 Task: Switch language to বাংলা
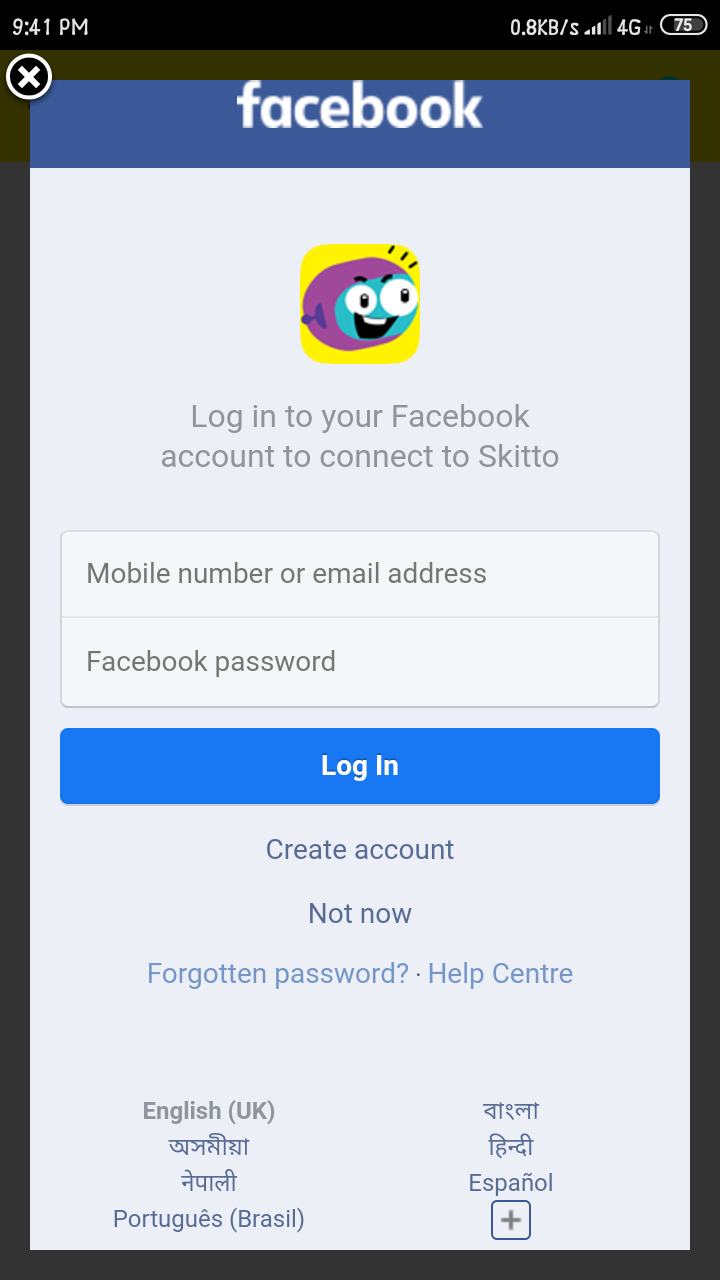(x=511, y=1111)
